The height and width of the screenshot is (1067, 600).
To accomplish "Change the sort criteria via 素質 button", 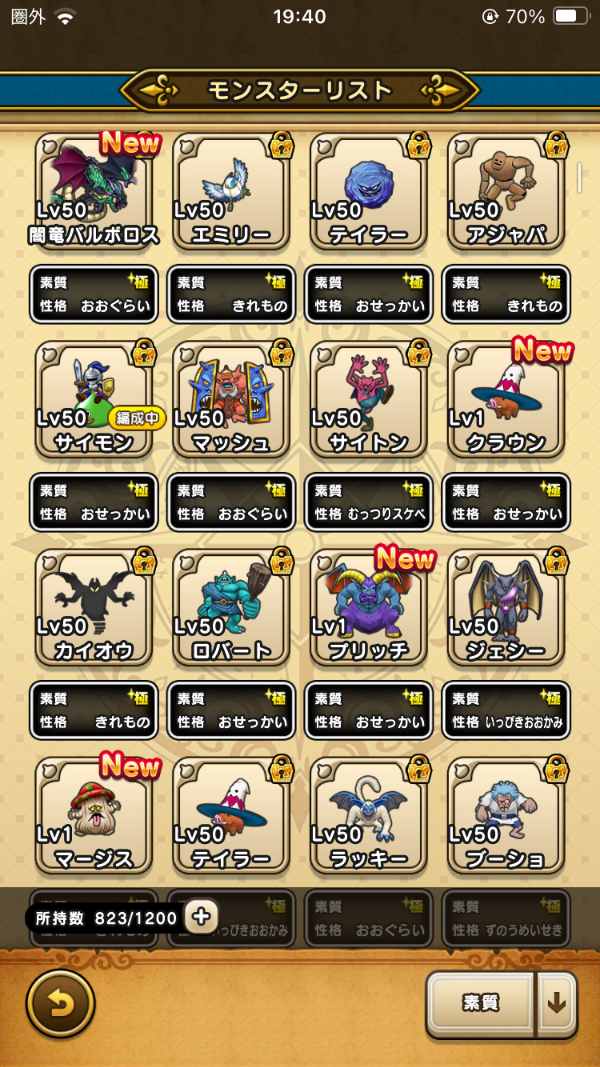I will (x=481, y=1003).
